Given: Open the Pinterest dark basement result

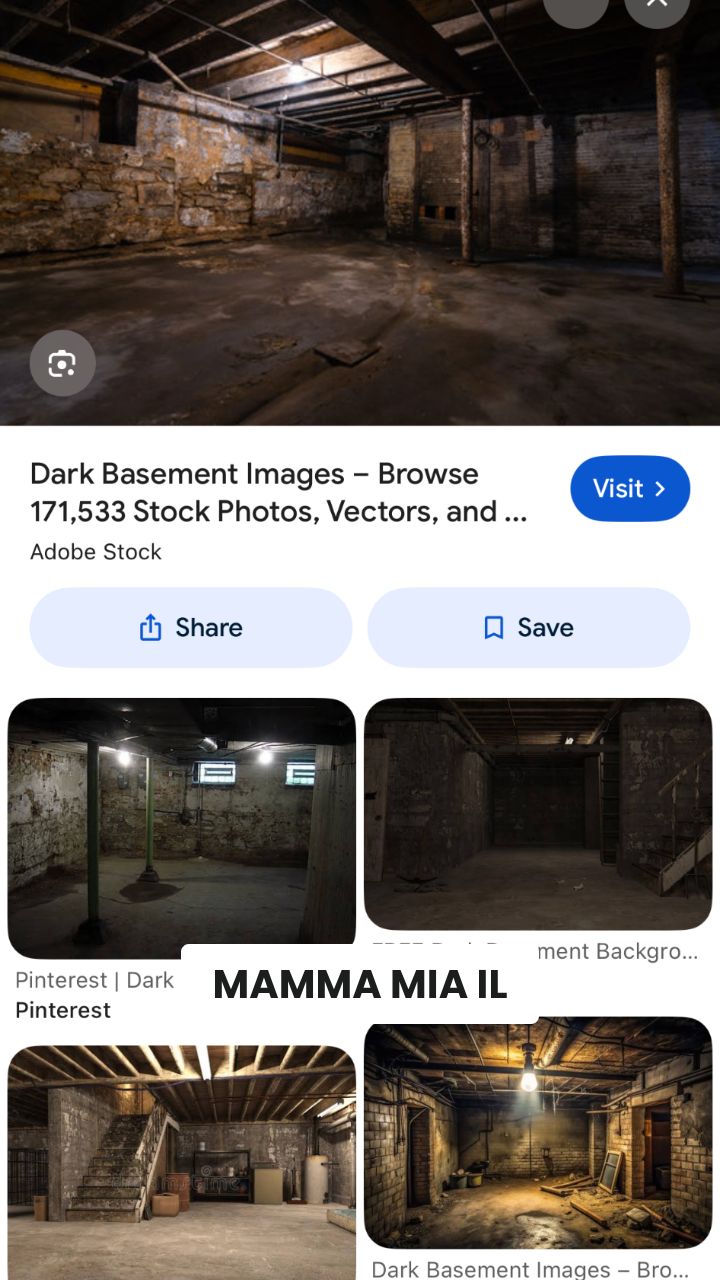Looking at the screenshot, I should click(x=181, y=828).
